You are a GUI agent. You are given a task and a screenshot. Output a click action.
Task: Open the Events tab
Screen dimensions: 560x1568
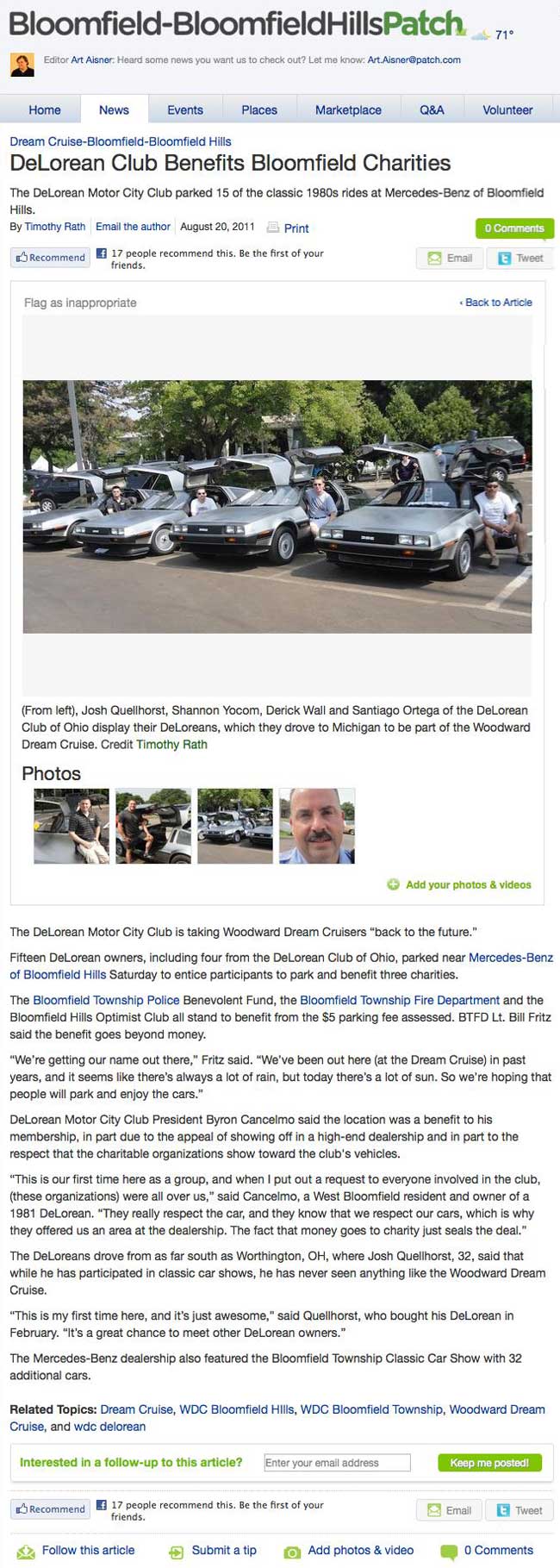pos(184,110)
